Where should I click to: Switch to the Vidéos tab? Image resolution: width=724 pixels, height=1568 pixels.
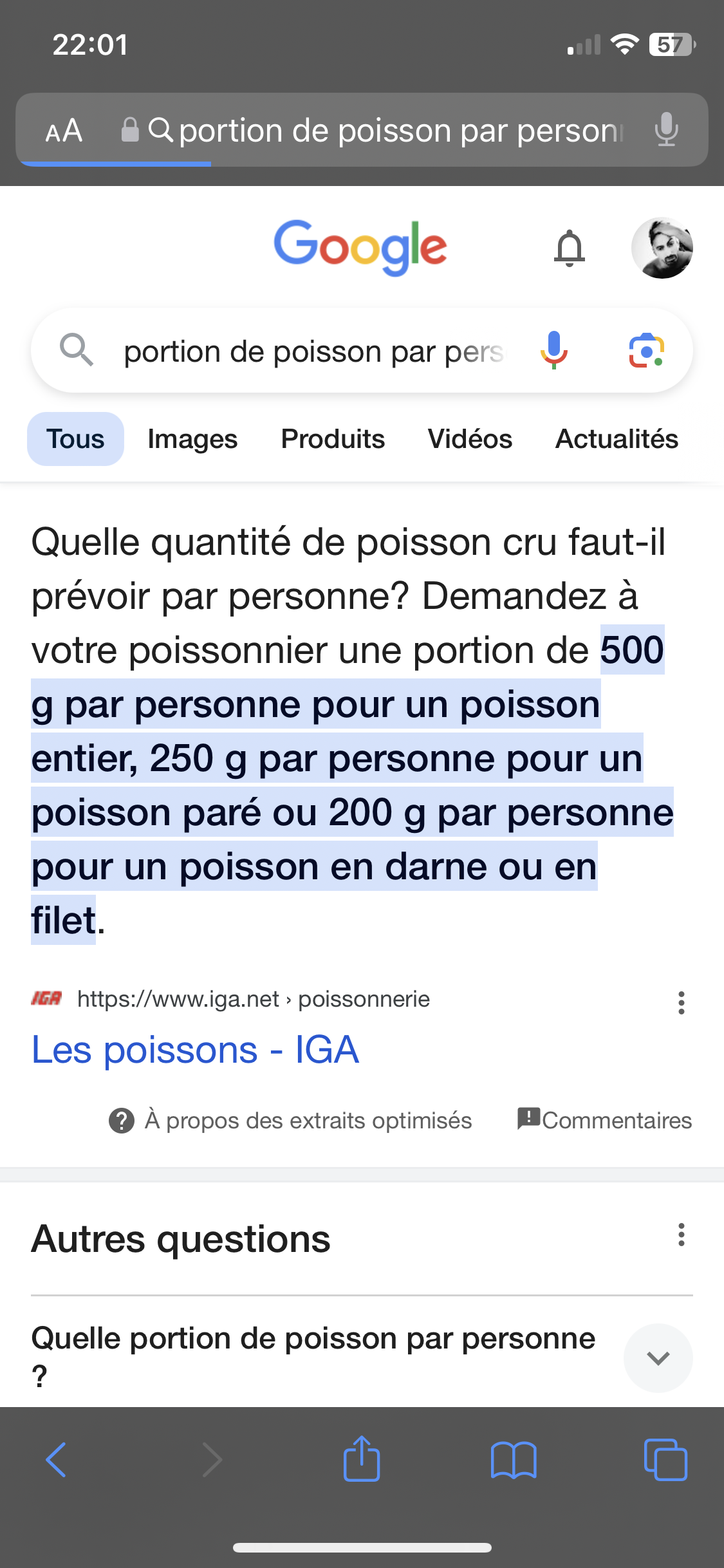coord(470,439)
